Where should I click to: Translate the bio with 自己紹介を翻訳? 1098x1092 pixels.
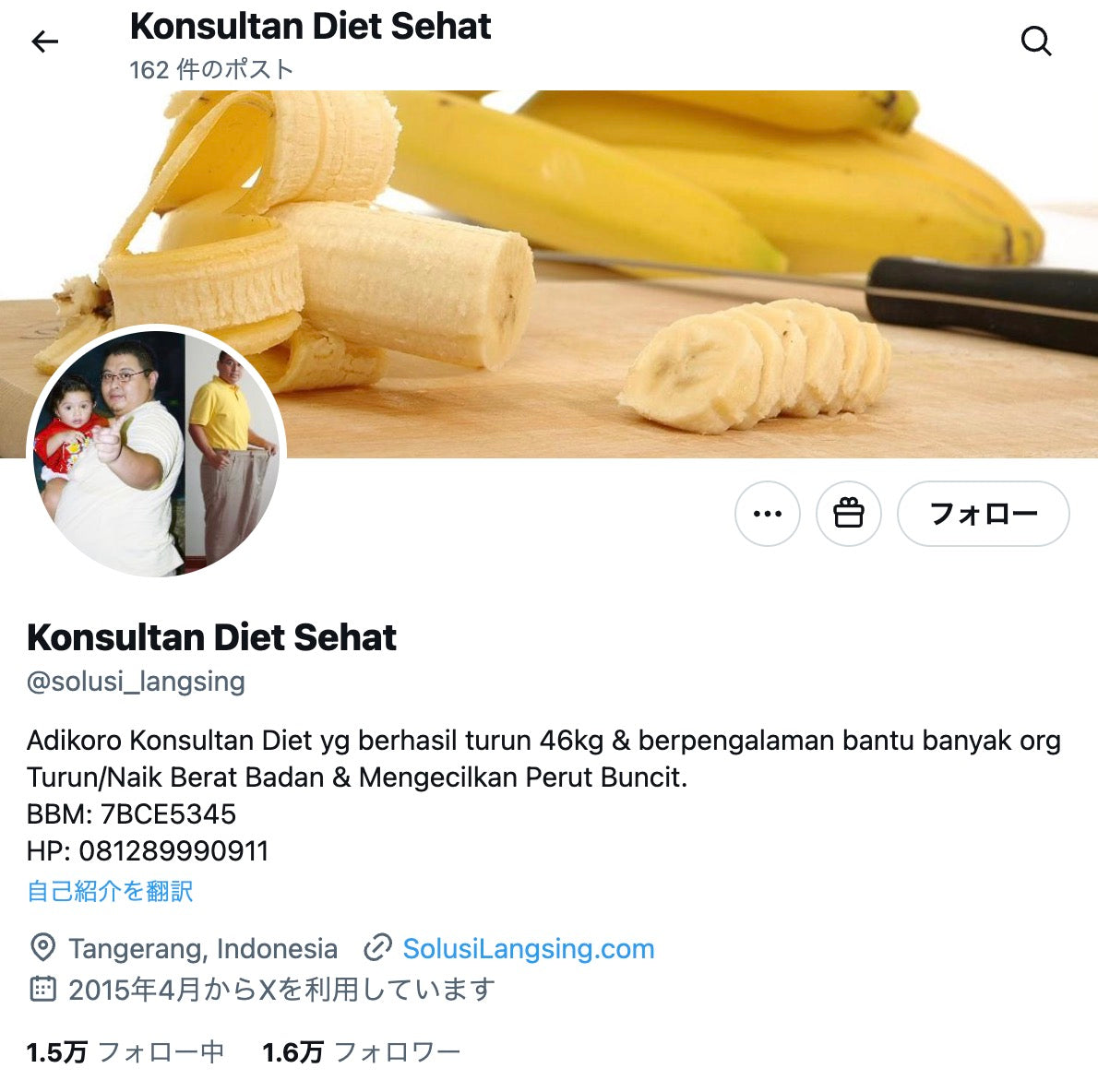(110, 891)
